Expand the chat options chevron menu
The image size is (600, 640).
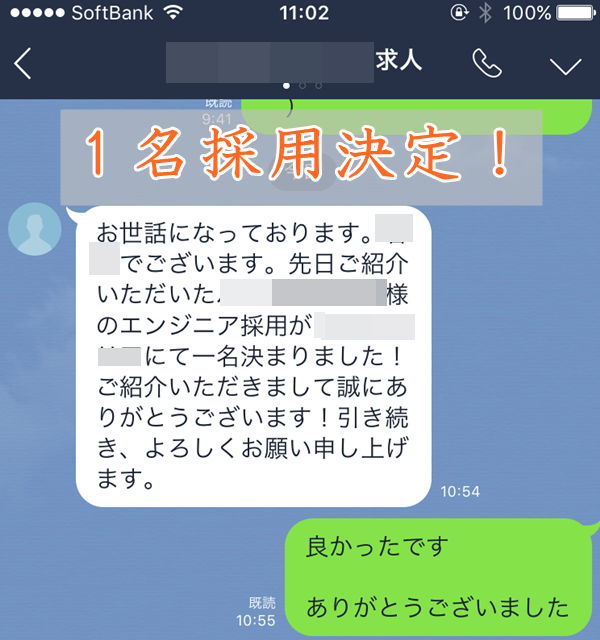(x=565, y=65)
